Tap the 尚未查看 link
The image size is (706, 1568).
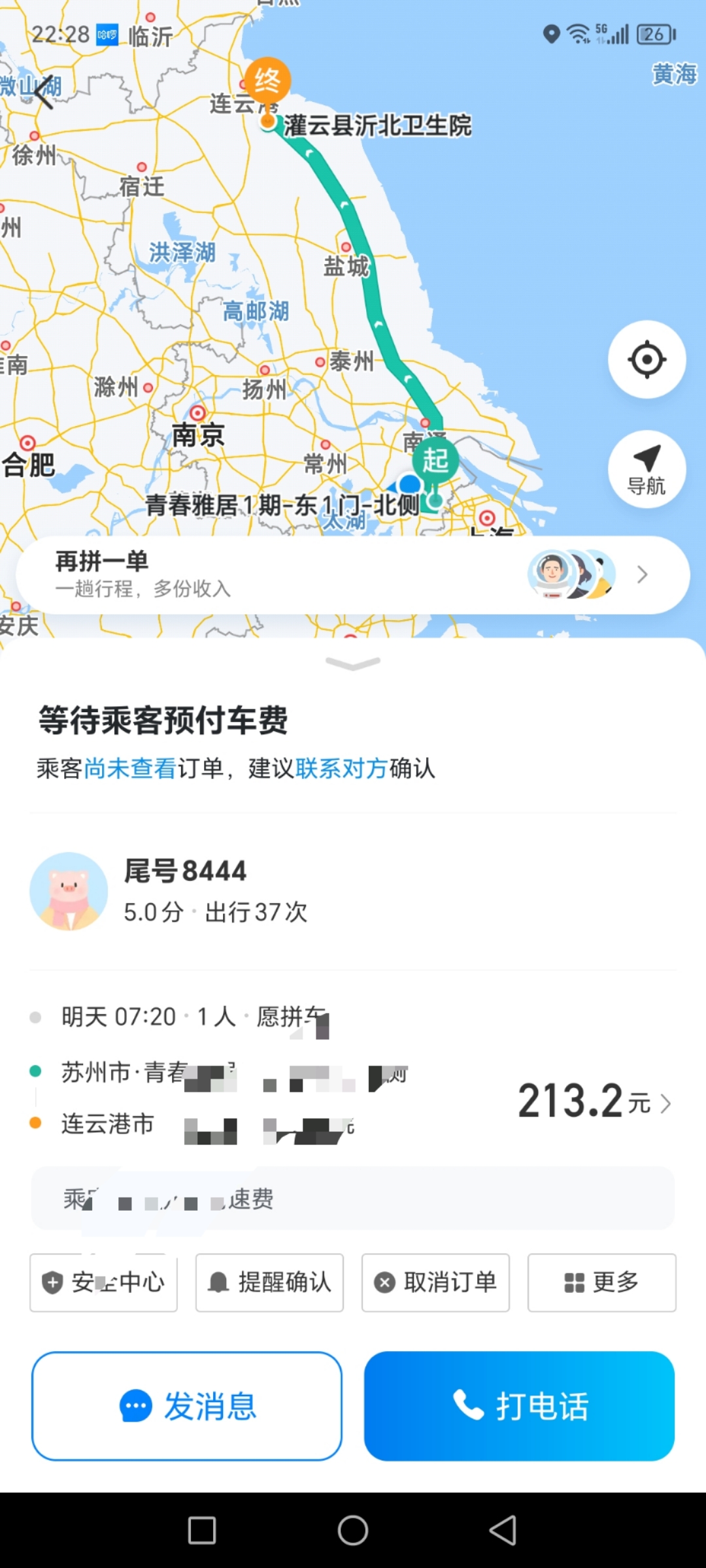click(x=129, y=768)
